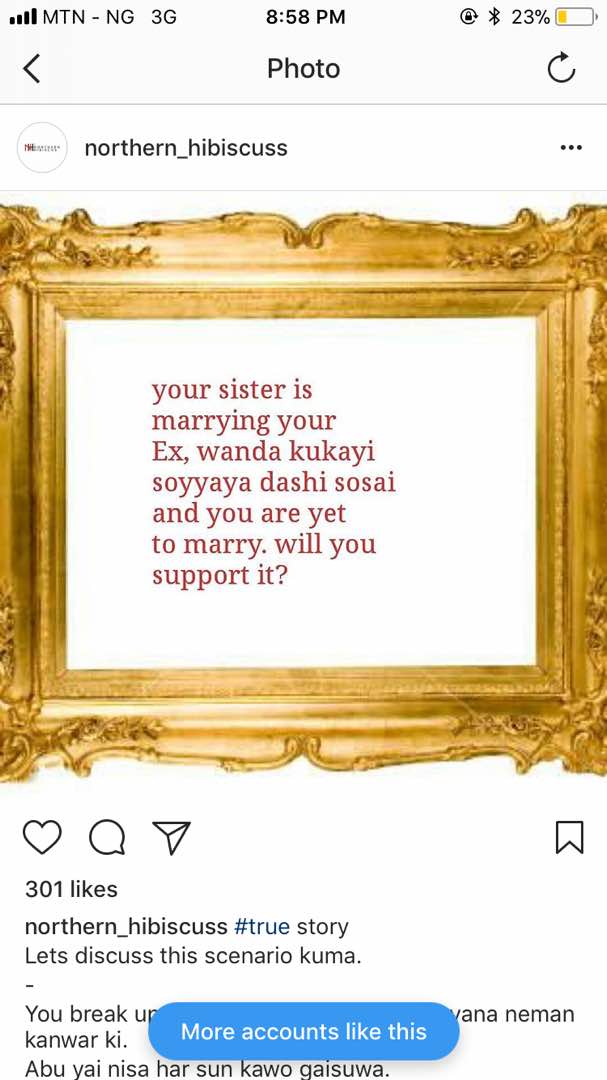Image resolution: width=607 pixels, height=1080 pixels.
Task: Refresh the photo post
Action: coord(561,69)
